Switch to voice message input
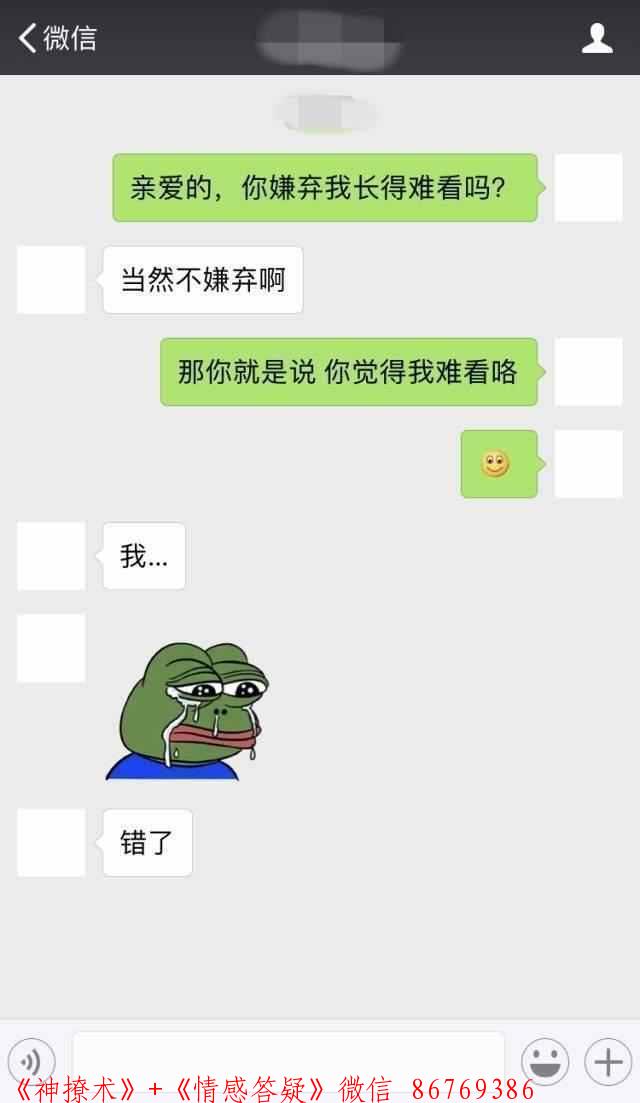Screen dimensions: 640x1103 31,1061
